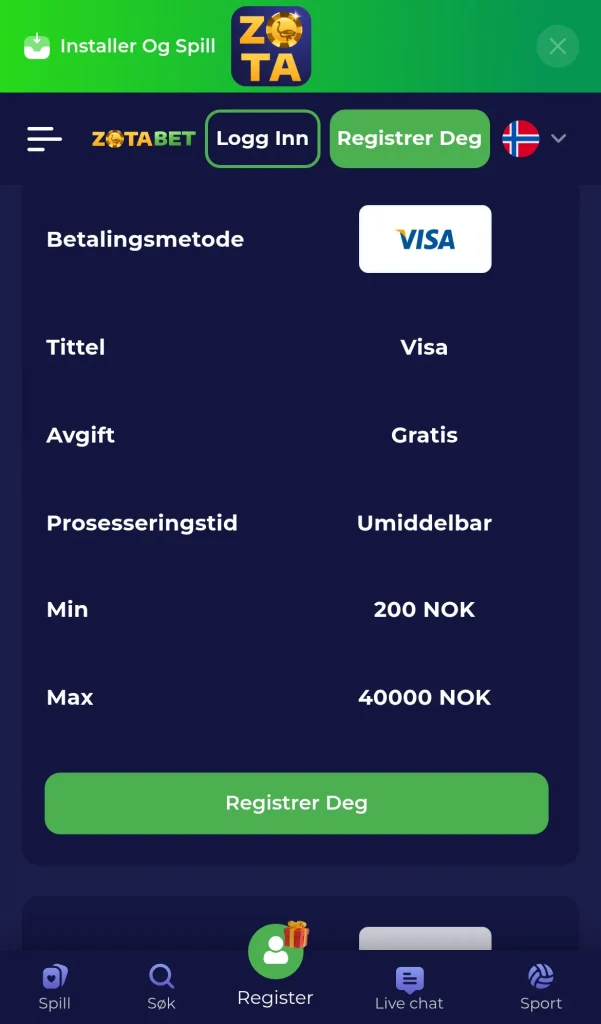The image size is (601, 1024).
Task: Dismiss the install app banner
Action: click(x=557, y=46)
